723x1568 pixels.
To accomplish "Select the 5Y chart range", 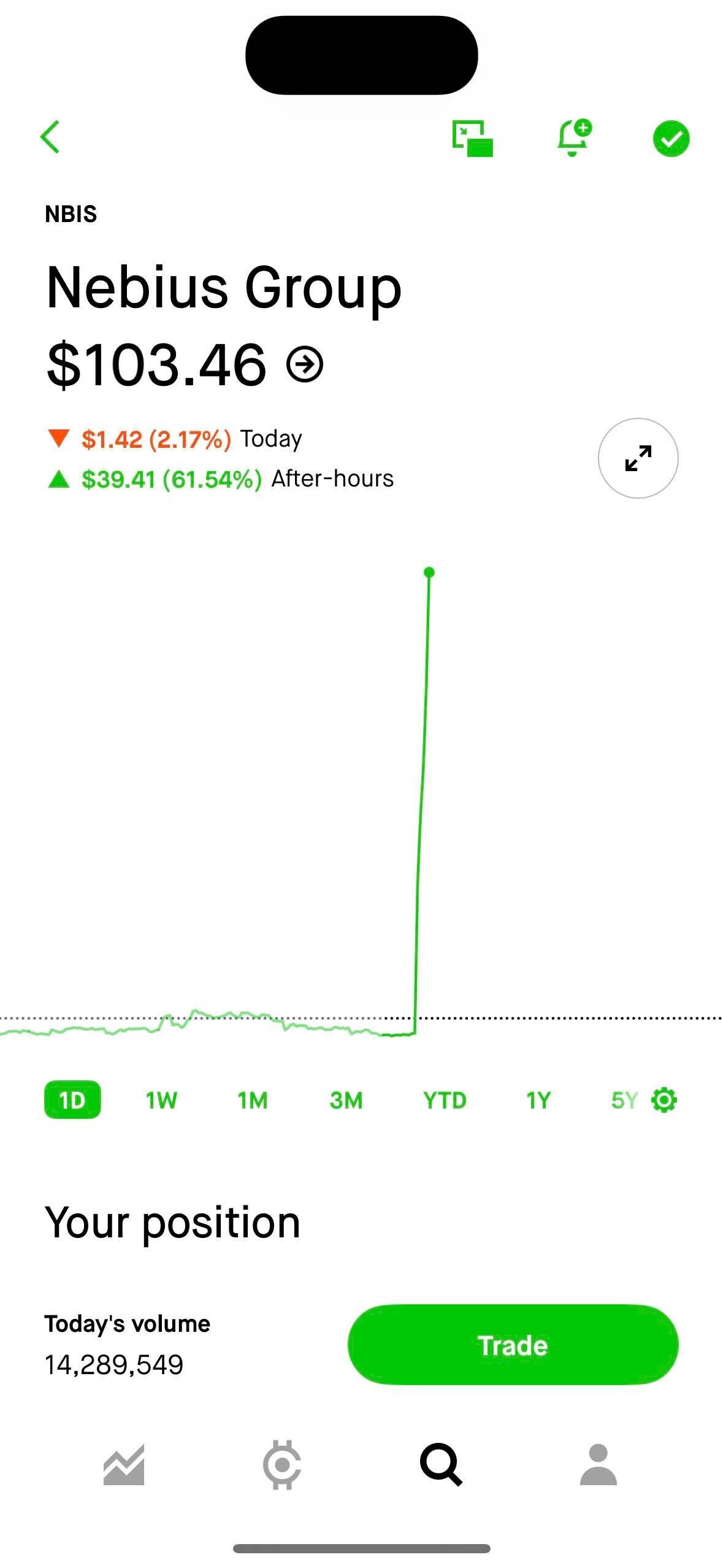I will coord(625,1101).
